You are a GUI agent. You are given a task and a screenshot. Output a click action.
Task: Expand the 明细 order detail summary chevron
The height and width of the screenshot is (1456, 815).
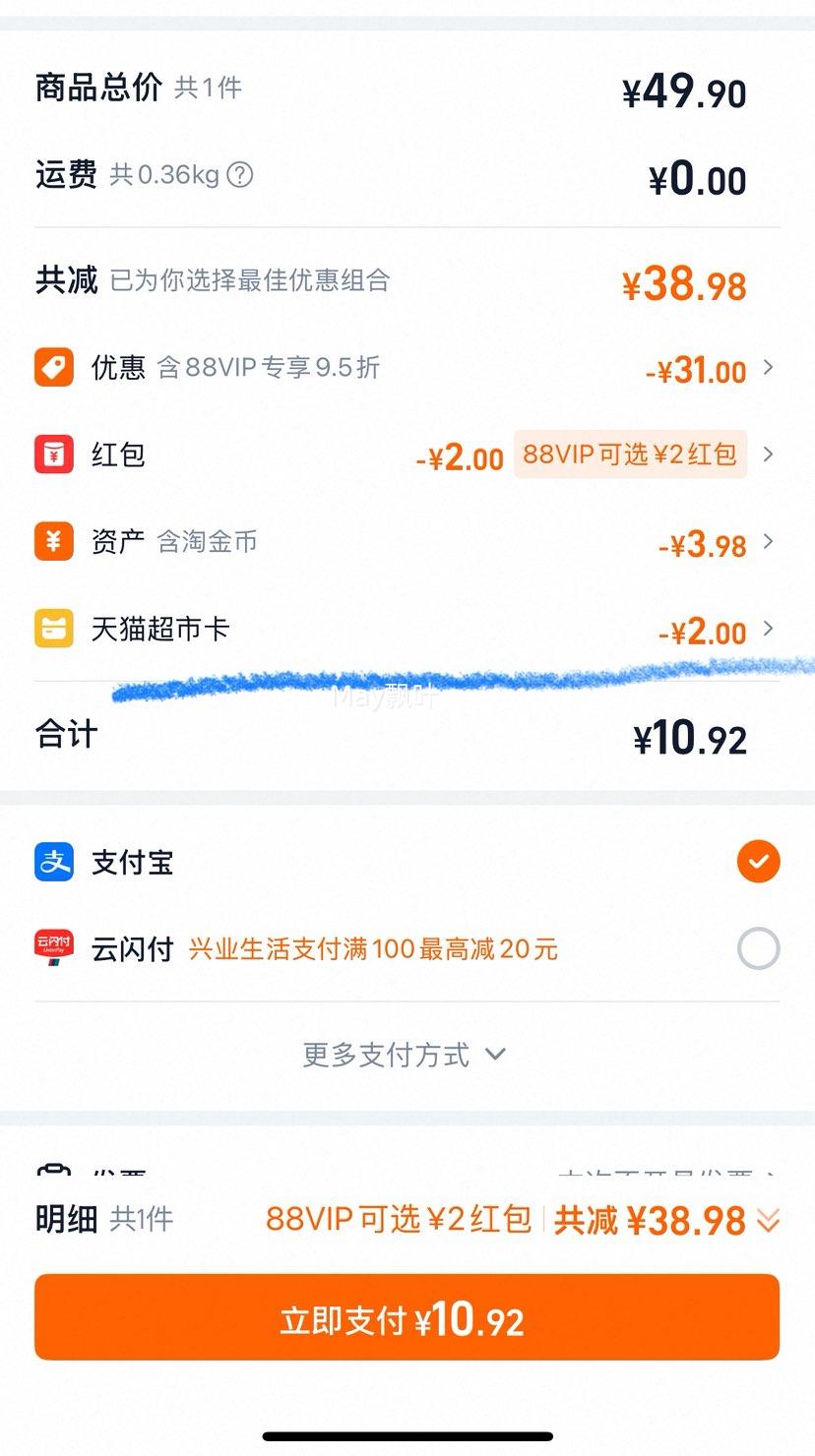(x=767, y=1220)
